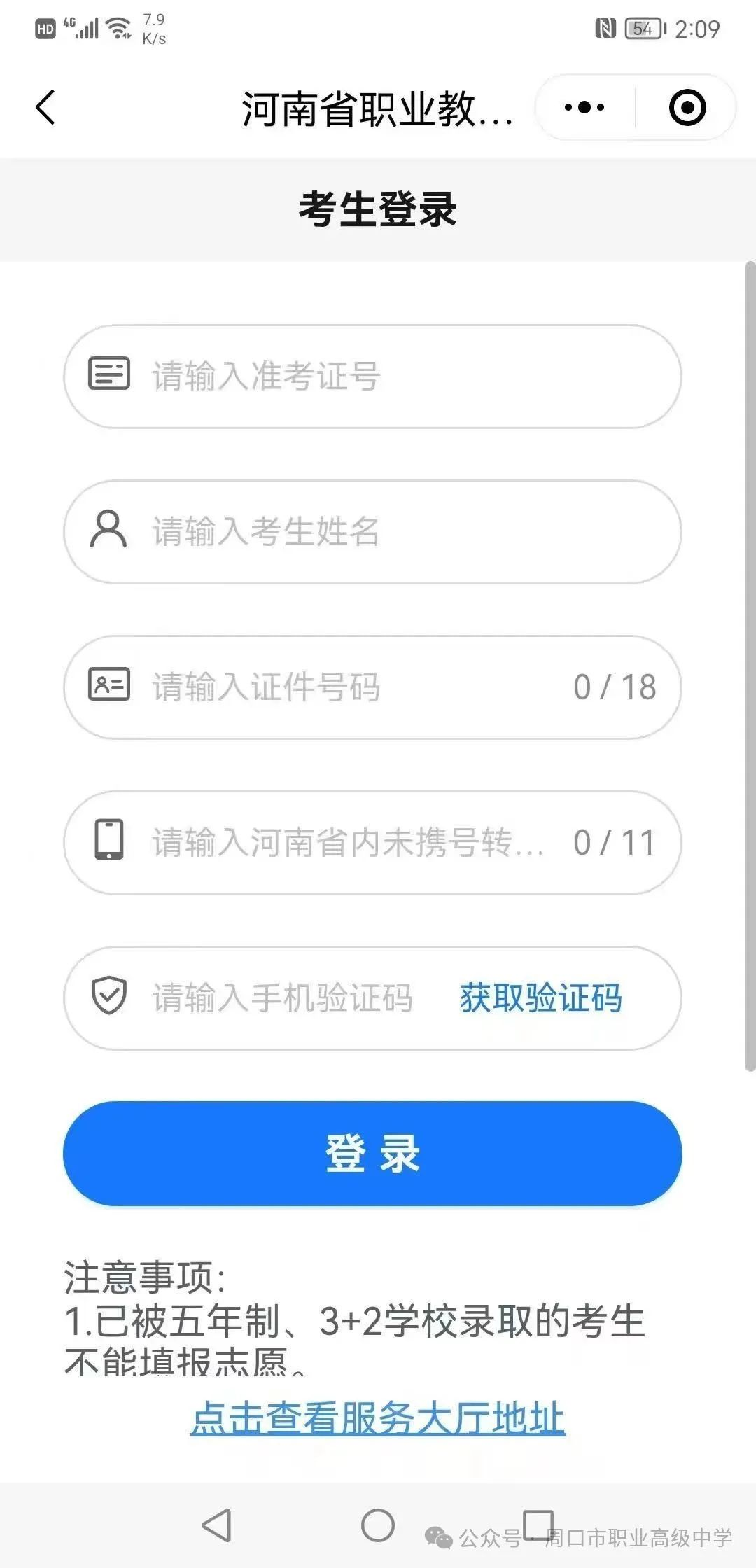The height and width of the screenshot is (1568, 756).
Task: Go back using the header arrow
Action: coord(46,108)
